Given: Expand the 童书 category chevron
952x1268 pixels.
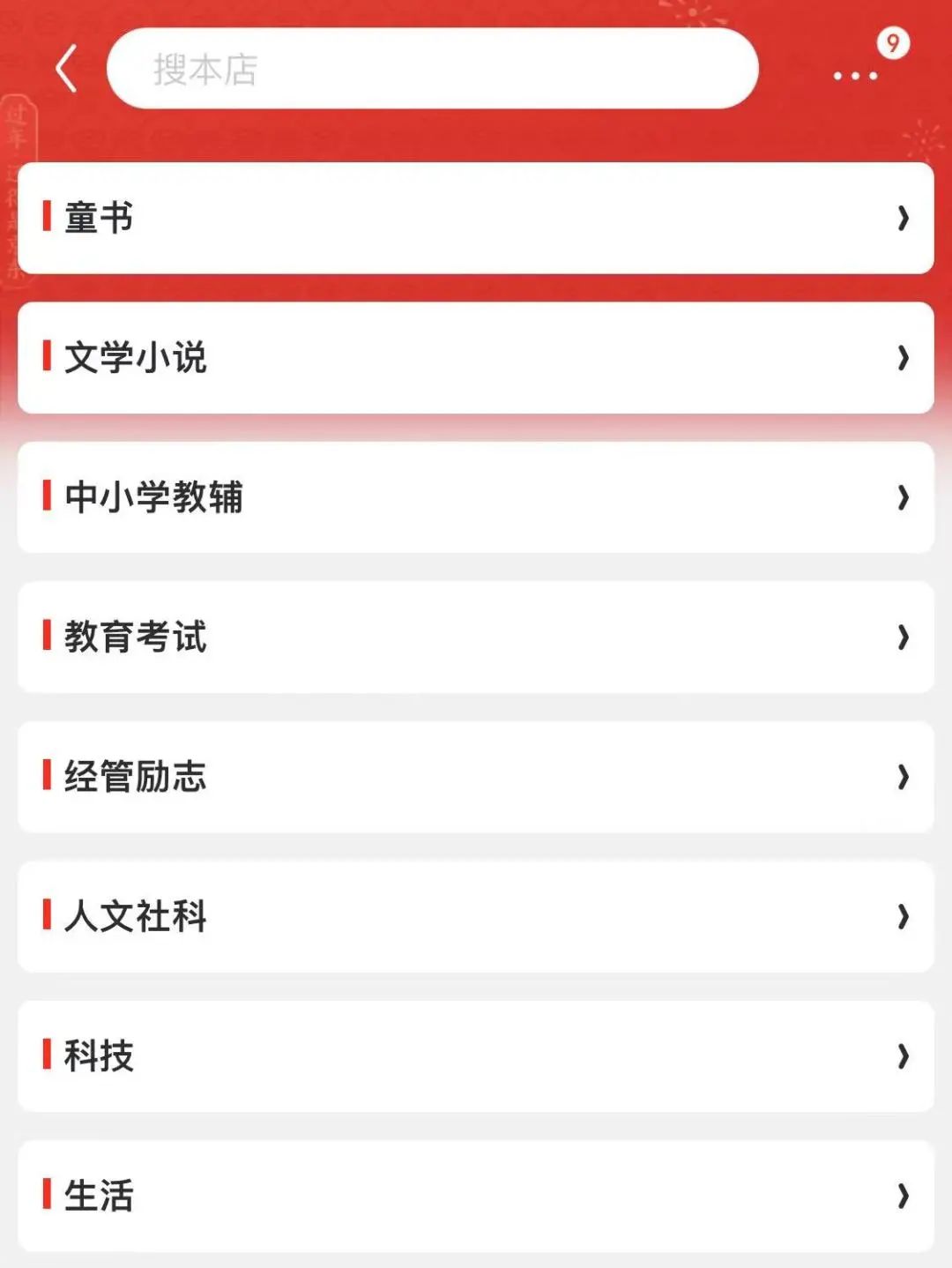Looking at the screenshot, I should (x=901, y=217).
